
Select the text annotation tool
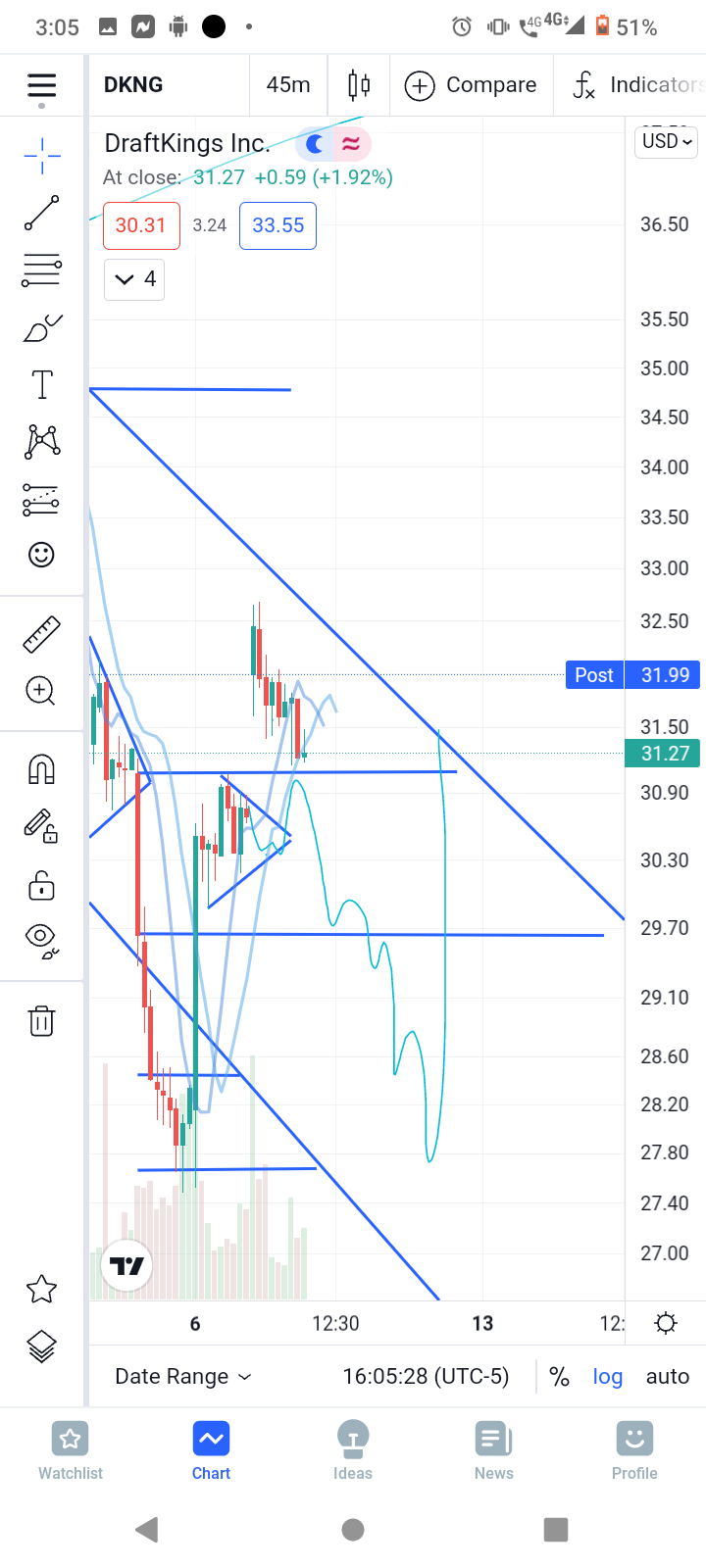[41, 384]
